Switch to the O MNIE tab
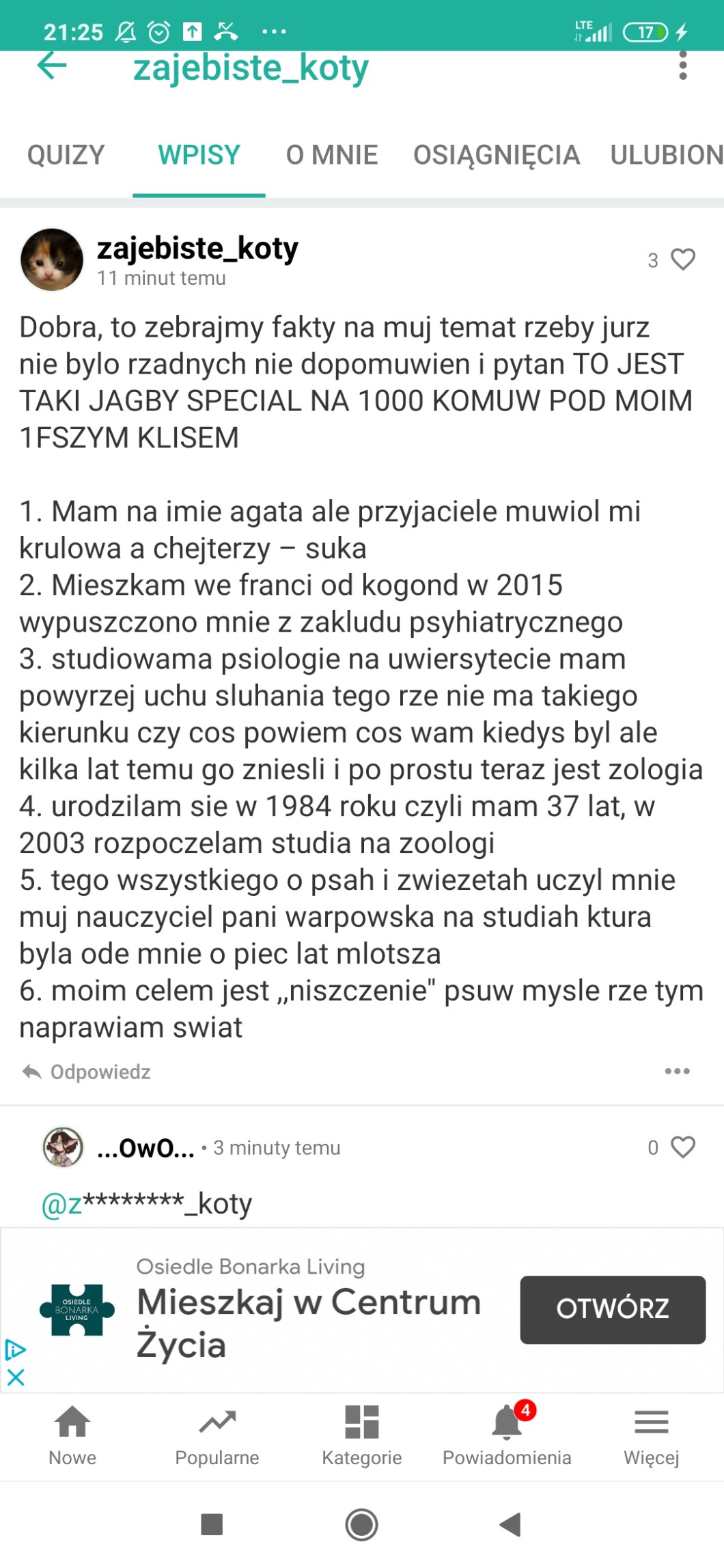 [332, 155]
